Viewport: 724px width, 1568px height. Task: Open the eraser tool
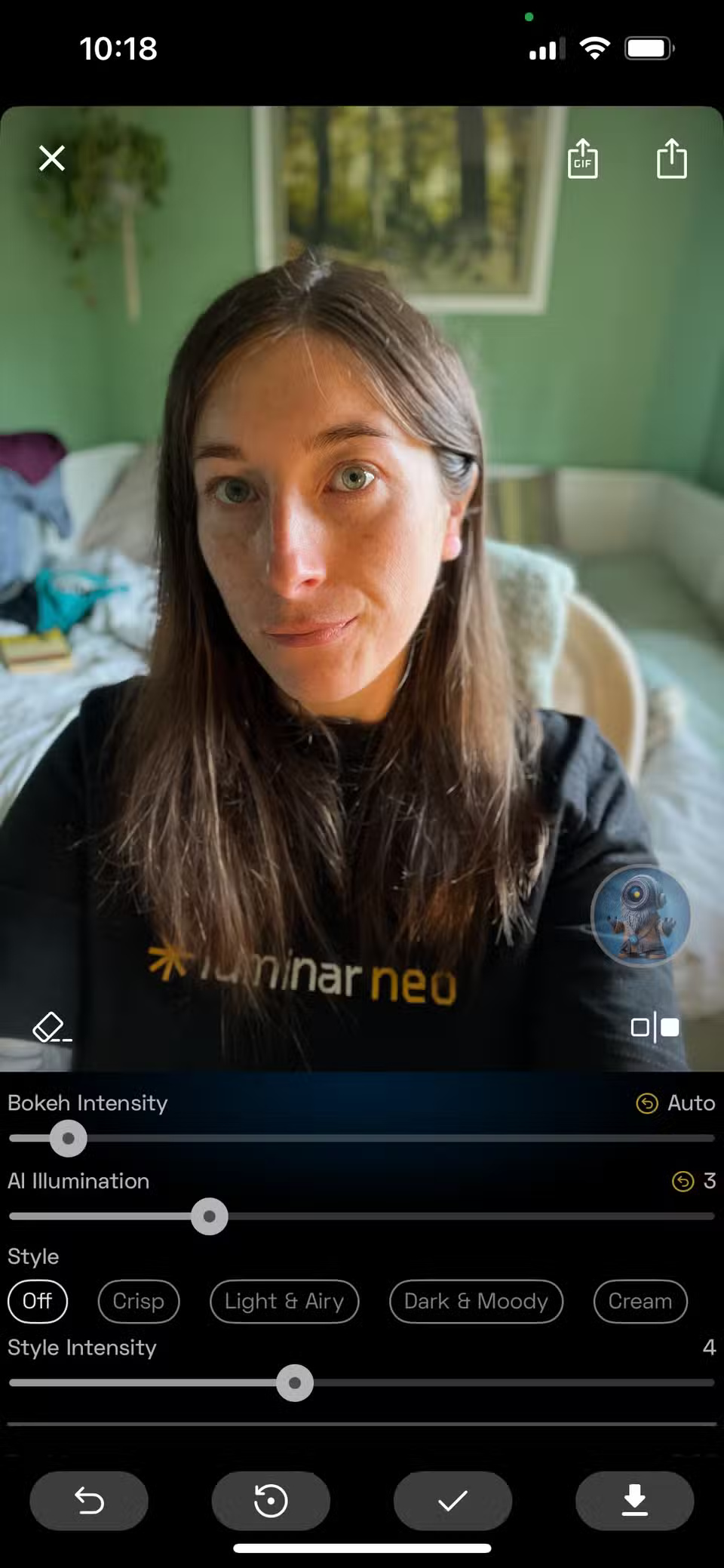click(x=51, y=1027)
